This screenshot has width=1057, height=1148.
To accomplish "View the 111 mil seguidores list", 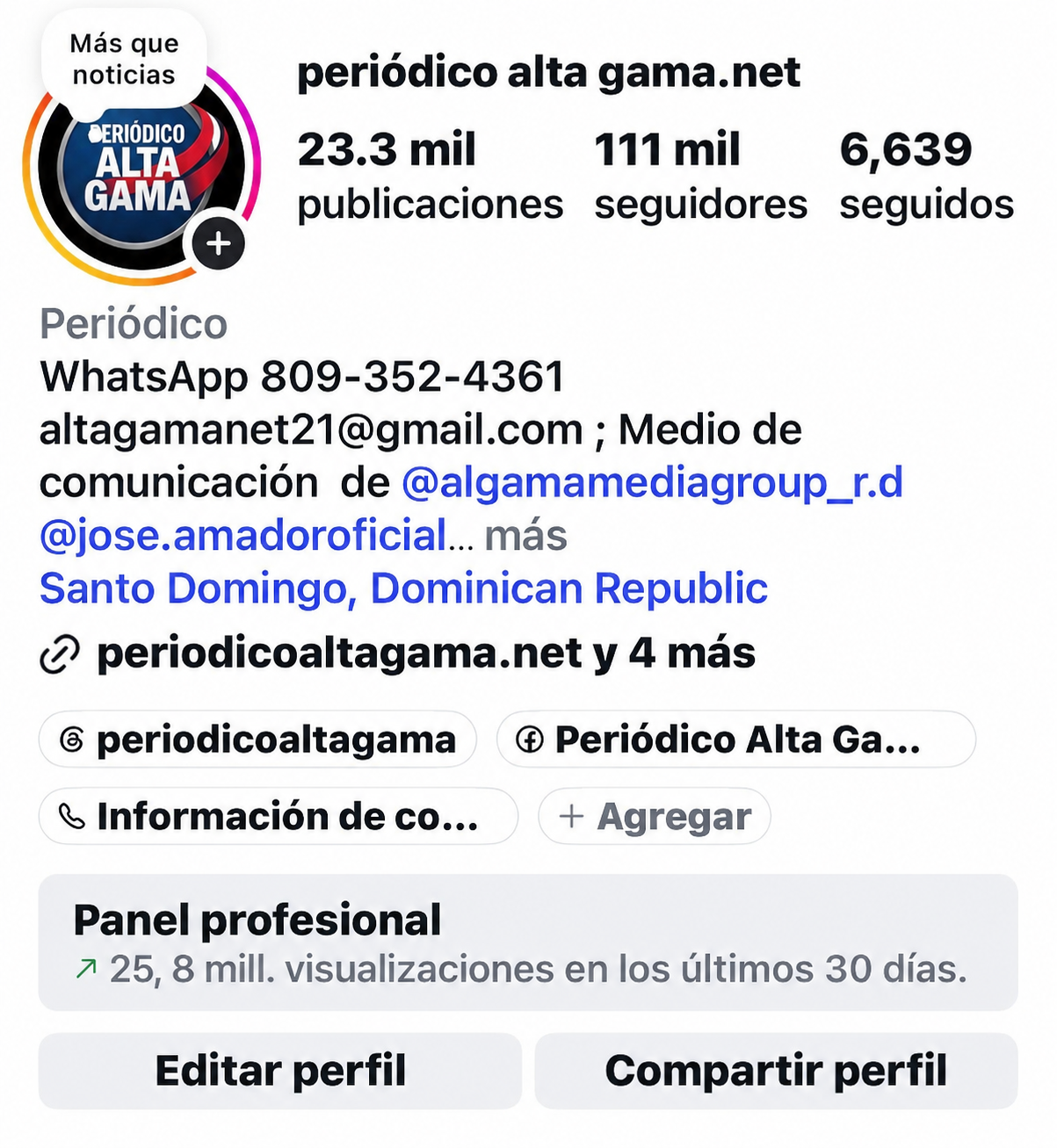I will point(700,176).
